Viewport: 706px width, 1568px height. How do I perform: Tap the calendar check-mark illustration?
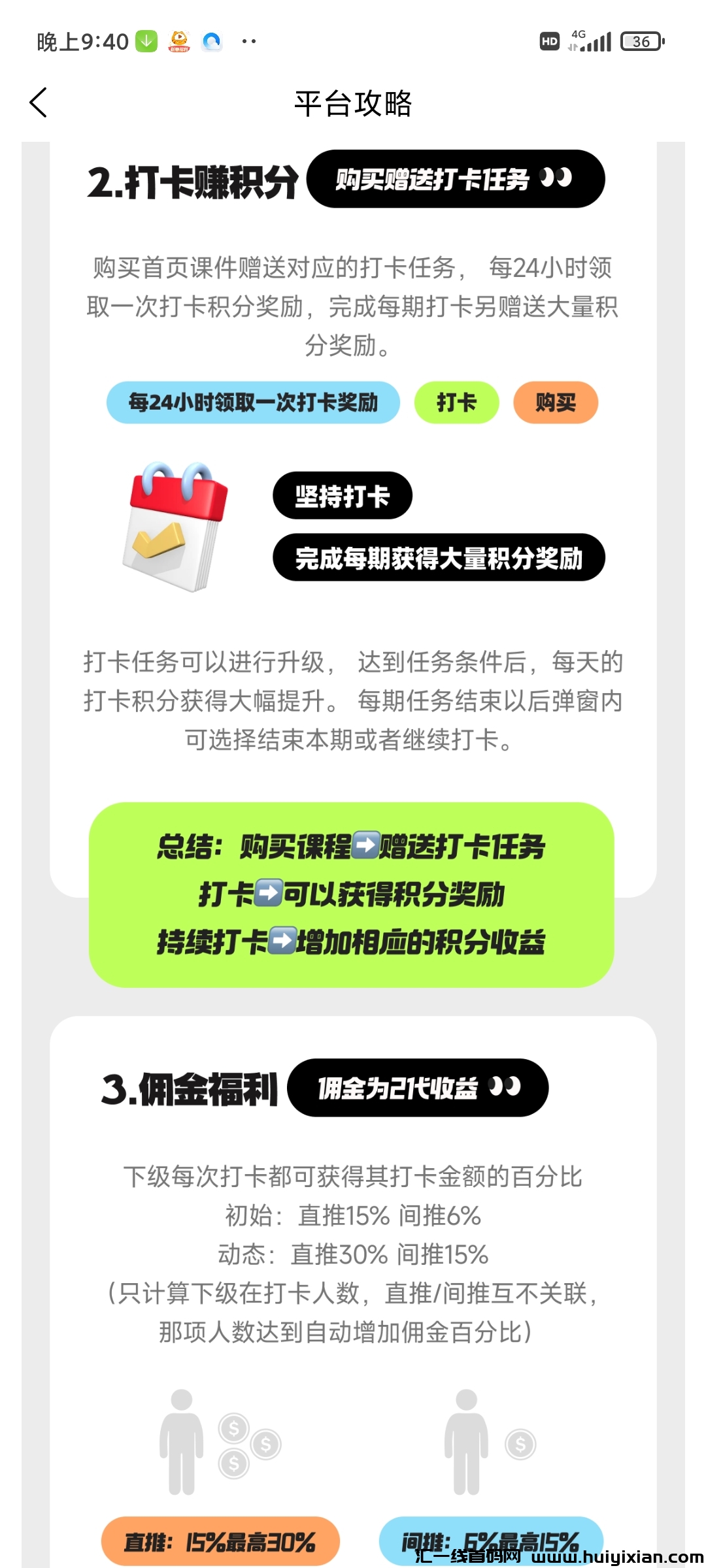click(x=176, y=529)
